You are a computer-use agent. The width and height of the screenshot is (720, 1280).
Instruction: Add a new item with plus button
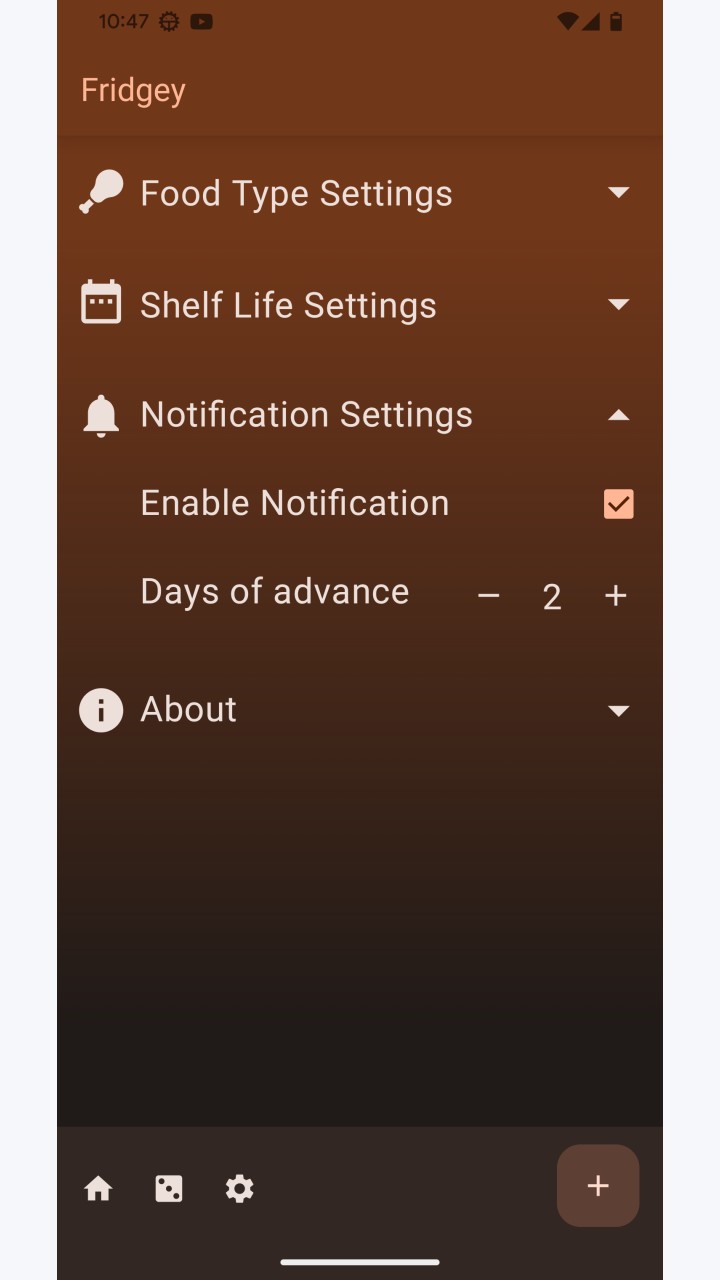point(598,1186)
